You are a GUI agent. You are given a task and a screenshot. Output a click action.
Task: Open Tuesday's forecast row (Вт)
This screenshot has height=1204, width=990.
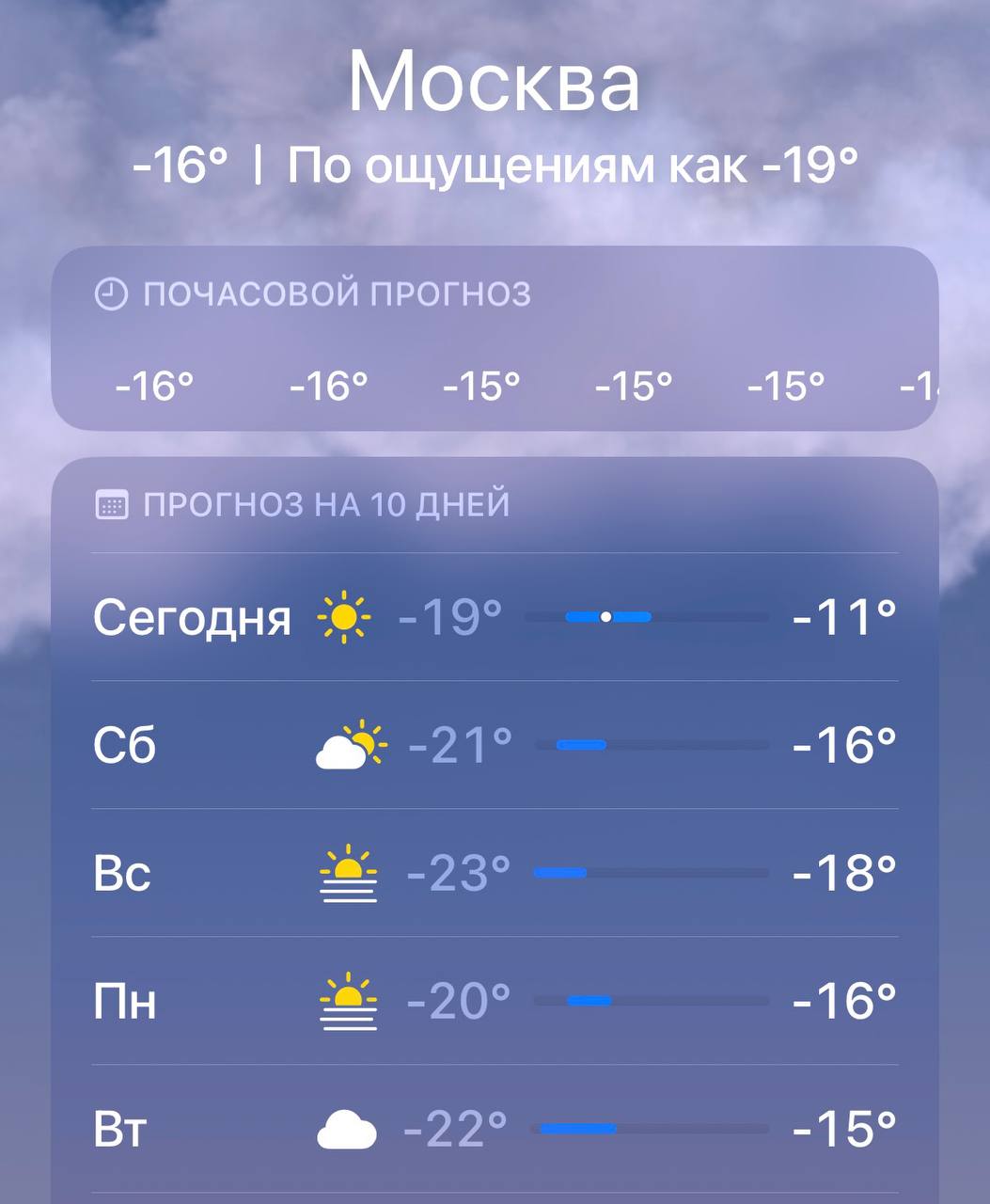495,1129
